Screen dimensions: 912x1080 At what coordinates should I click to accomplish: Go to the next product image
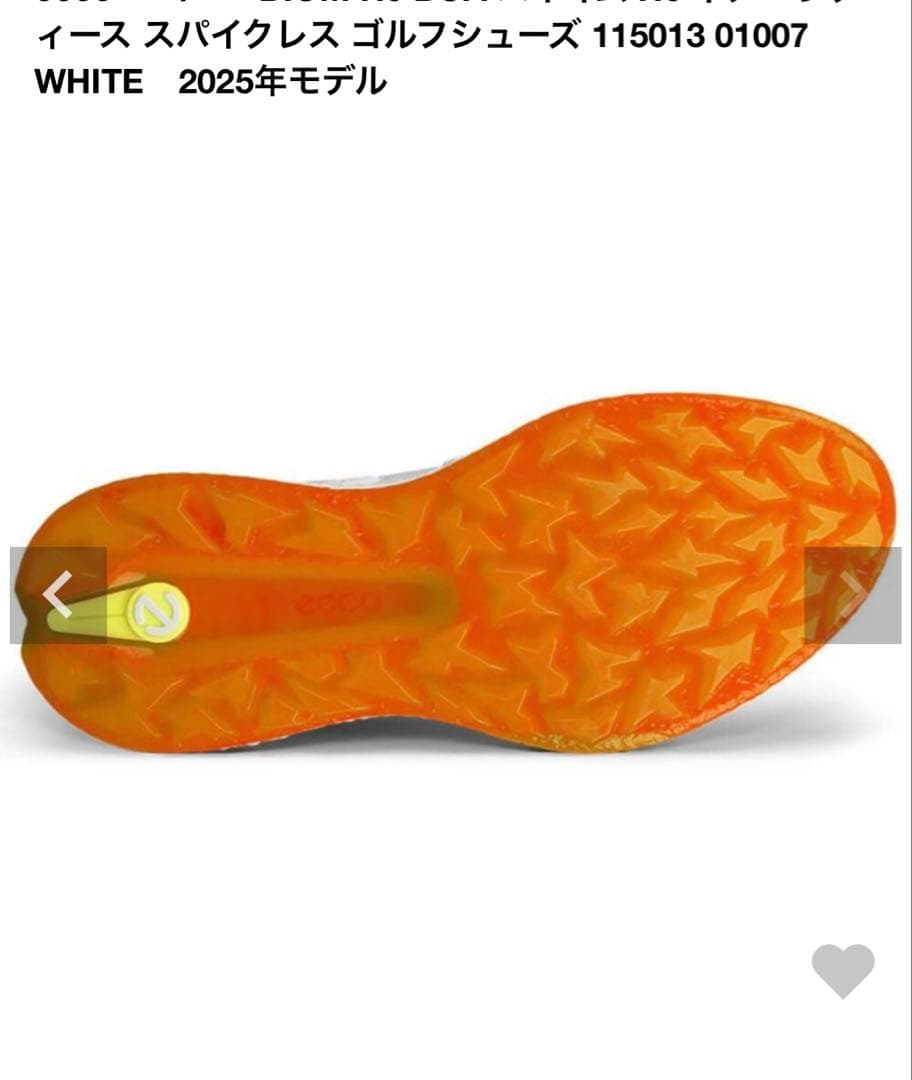click(853, 596)
